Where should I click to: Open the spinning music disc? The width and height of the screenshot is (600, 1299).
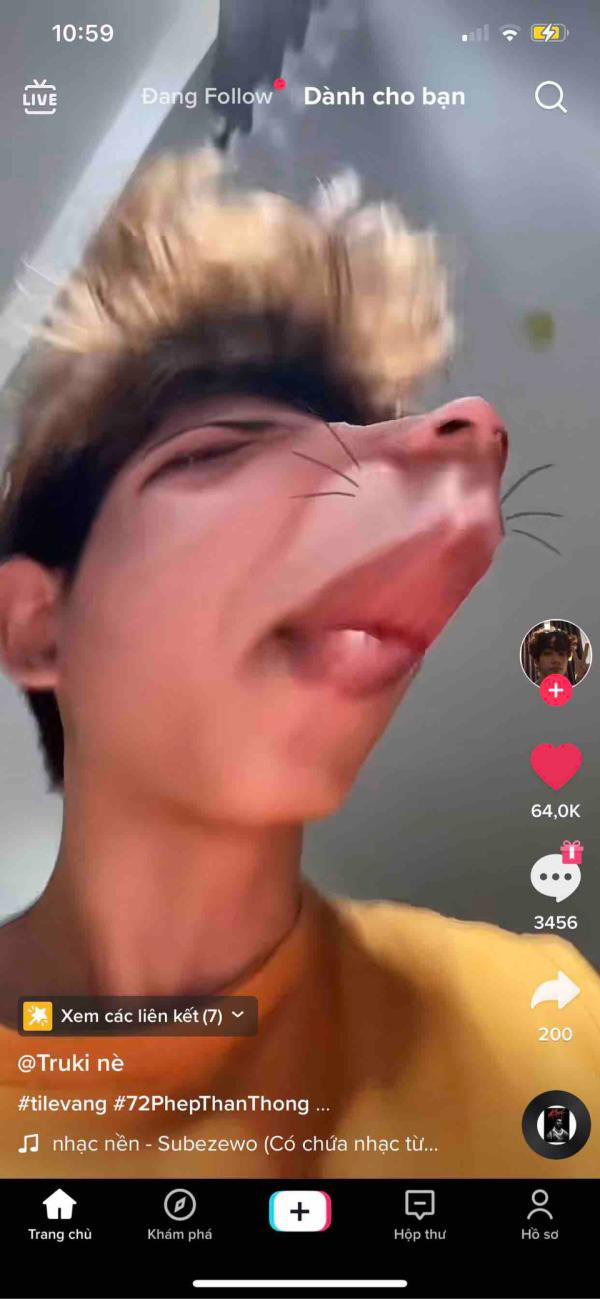coord(556,1124)
